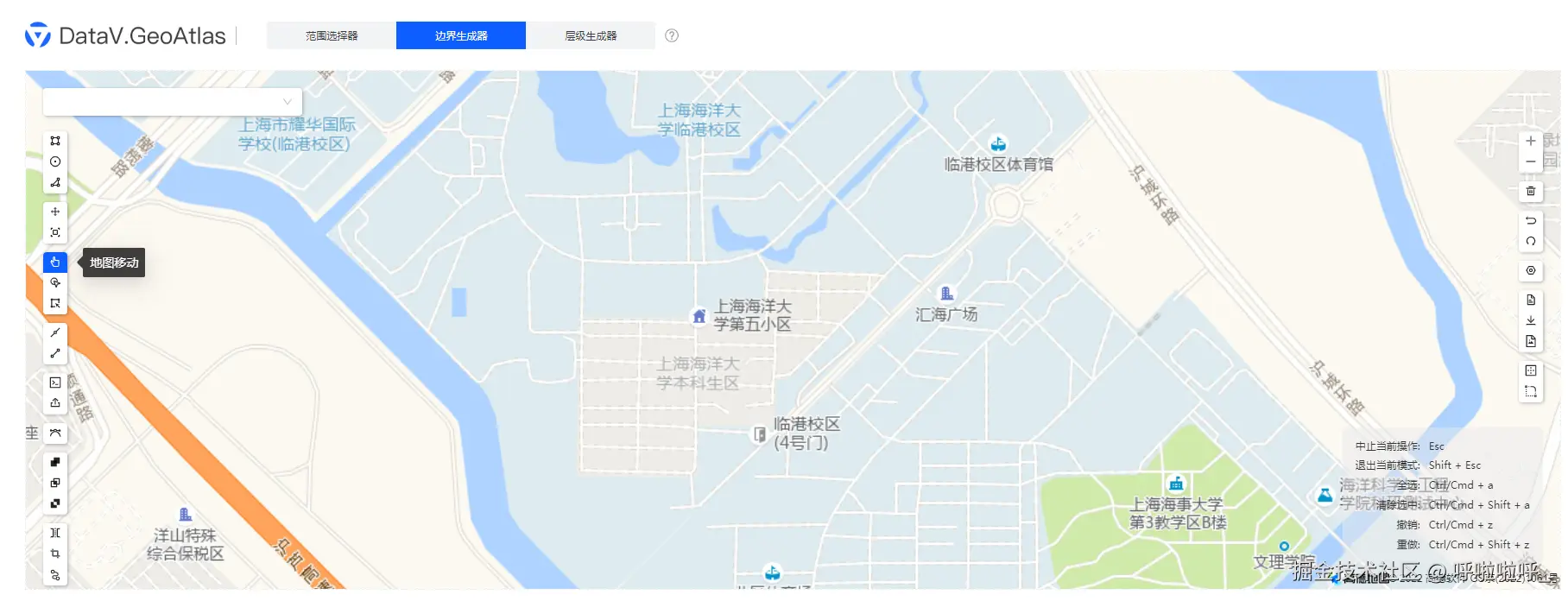Open the 层级生成器 tab
The image size is (1568, 601).
pos(591,35)
